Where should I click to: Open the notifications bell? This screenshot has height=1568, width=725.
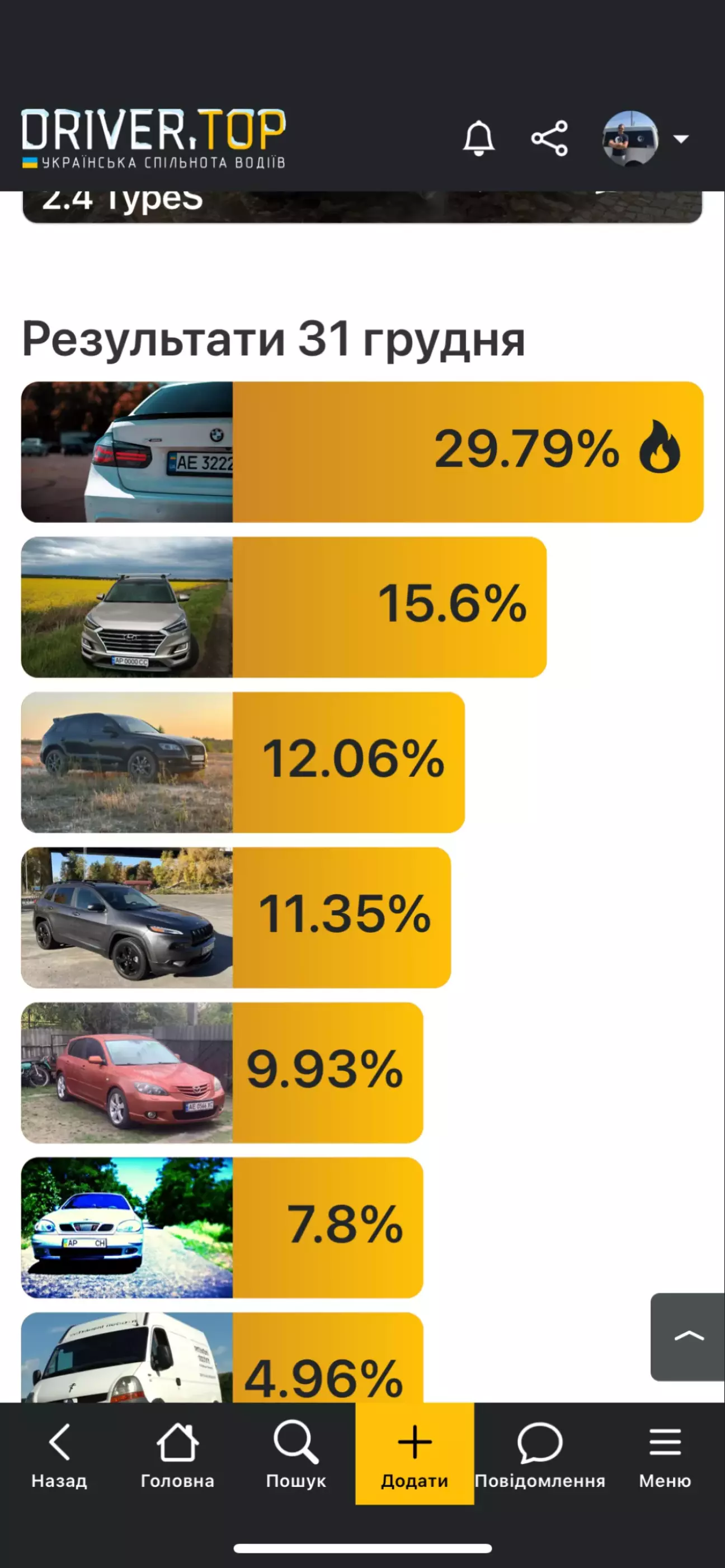pyautogui.click(x=479, y=139)
